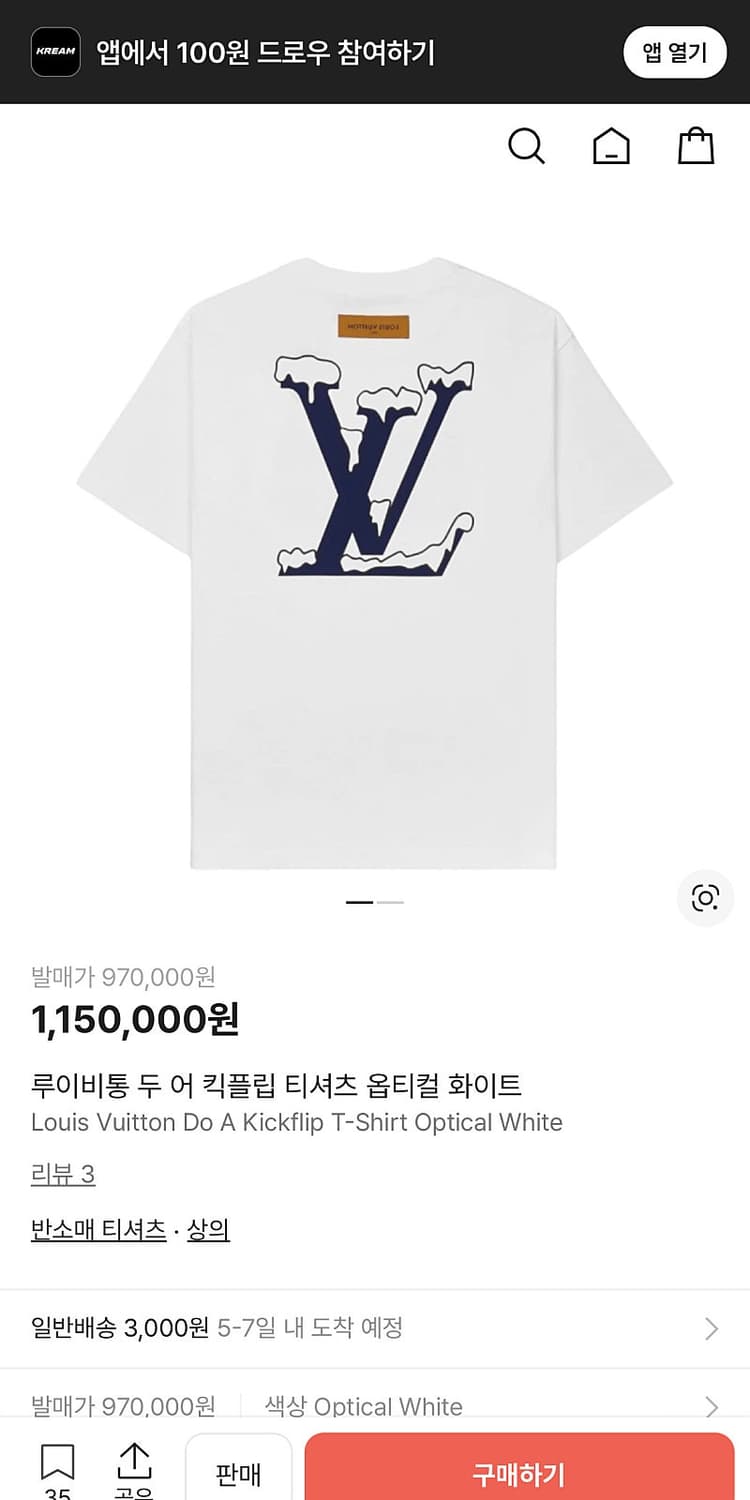Launch image search with the camera lens icon

(706, 897)
